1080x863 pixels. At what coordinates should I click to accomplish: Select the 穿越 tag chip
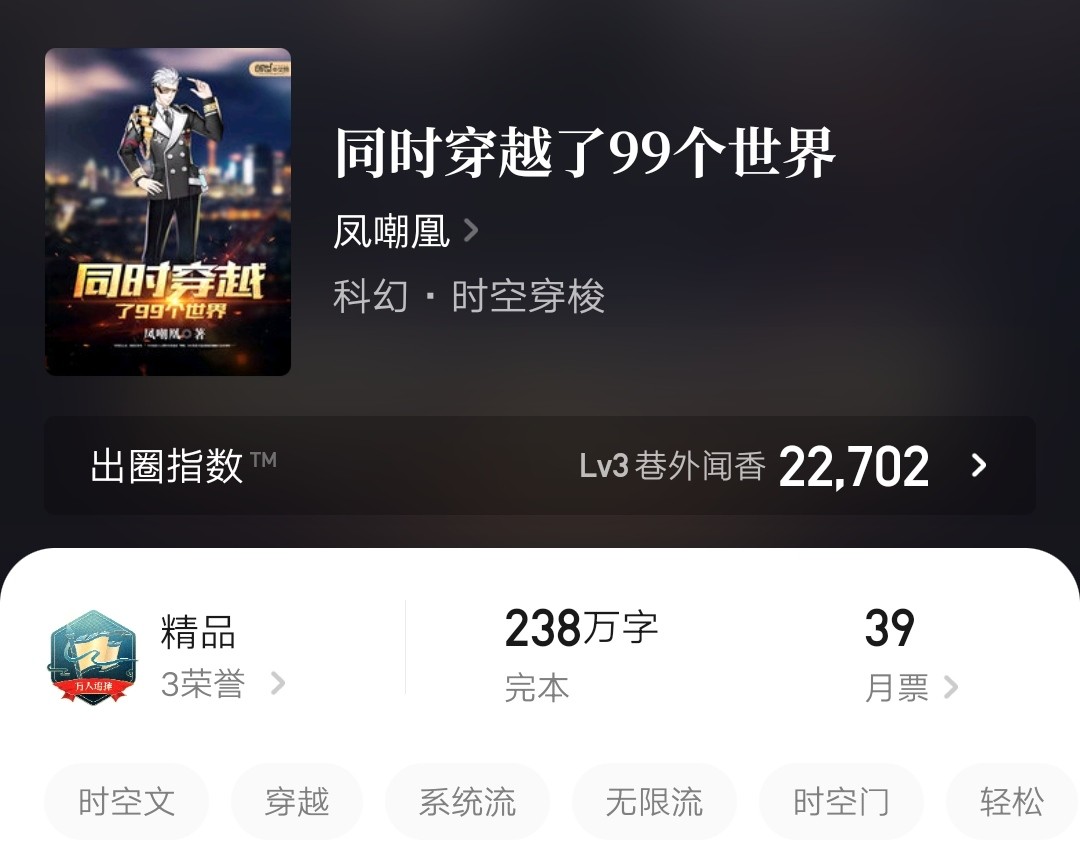click(297, 802)
